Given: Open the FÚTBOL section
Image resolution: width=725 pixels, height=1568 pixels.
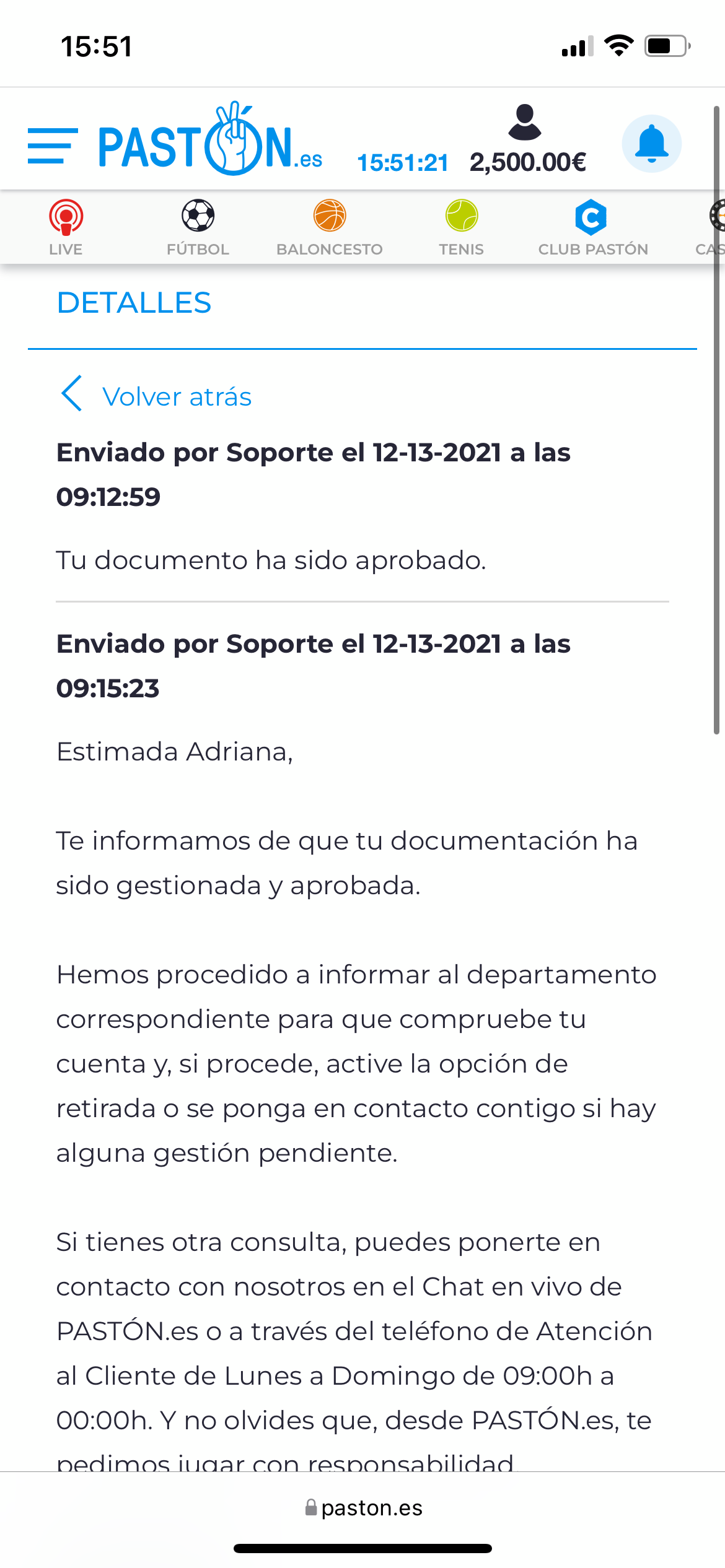Looking at the screenshot, I should pyautogui.click(x=198, y=228).
